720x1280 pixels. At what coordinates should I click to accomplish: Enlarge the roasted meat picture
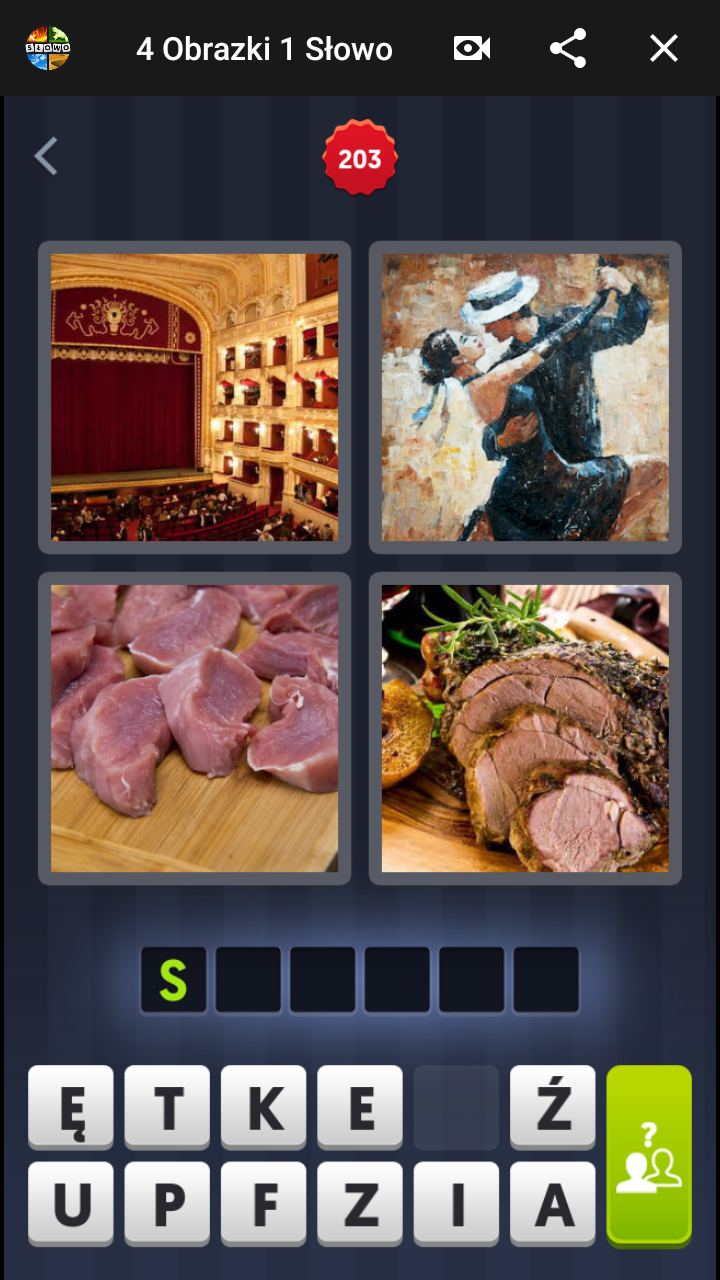tap(525, 728)
